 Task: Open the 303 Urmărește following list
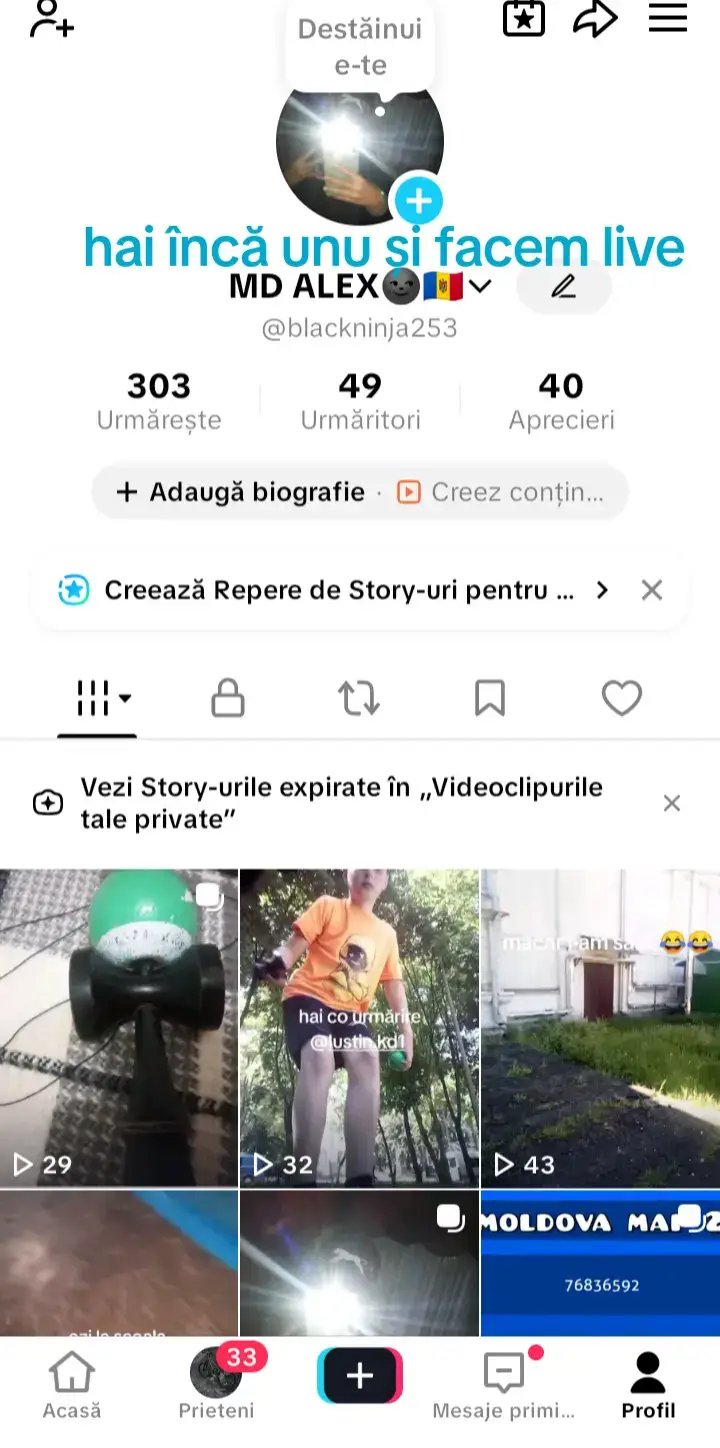pos(159,401)
